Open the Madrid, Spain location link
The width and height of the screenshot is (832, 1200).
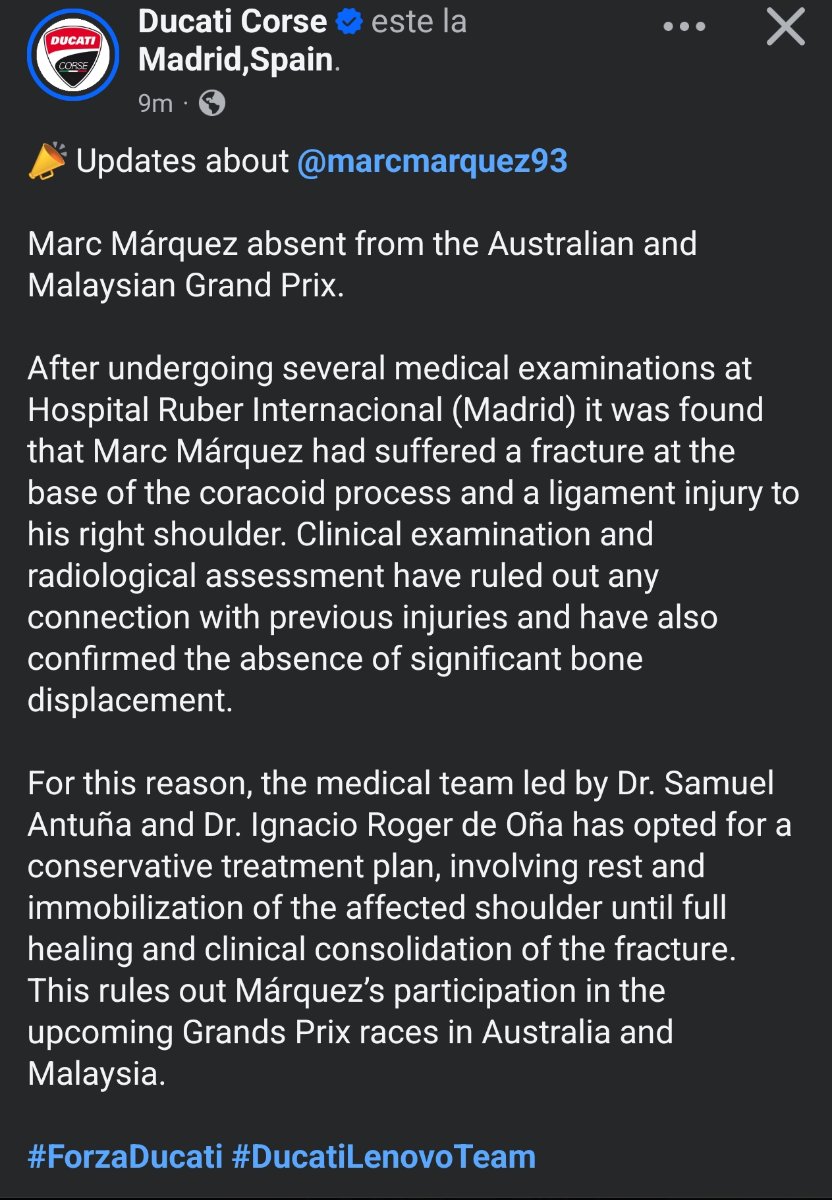click(x=236, y=60)
